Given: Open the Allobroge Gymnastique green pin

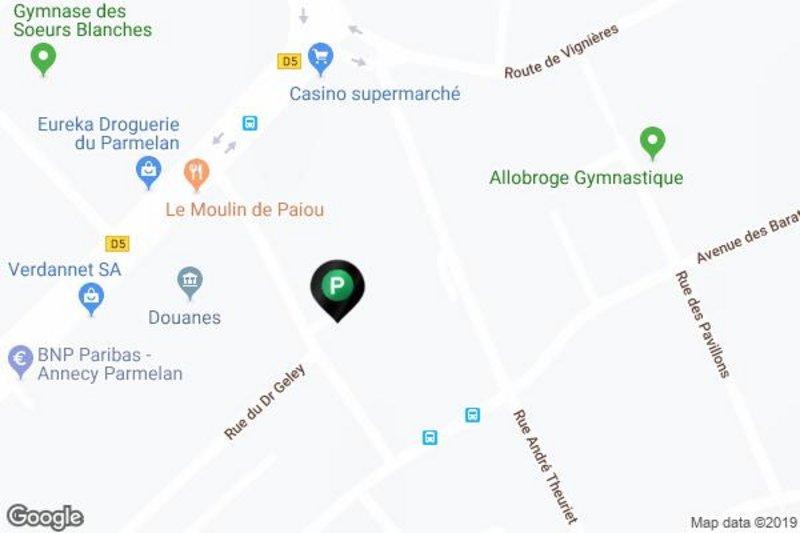Looking at the screenshot, I should [x=653, y=141].
